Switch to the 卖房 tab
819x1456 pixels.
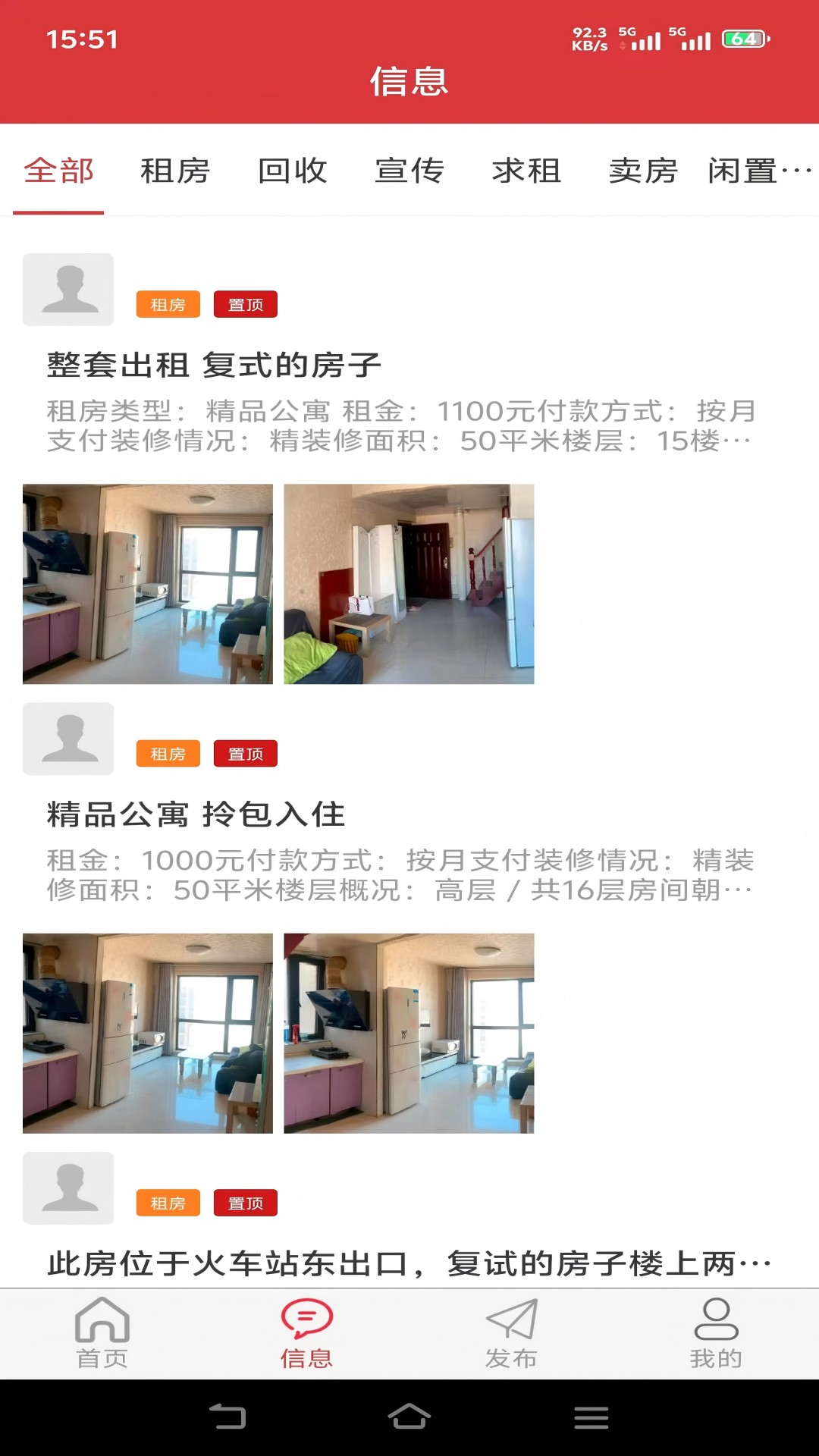tap(643, 171)
